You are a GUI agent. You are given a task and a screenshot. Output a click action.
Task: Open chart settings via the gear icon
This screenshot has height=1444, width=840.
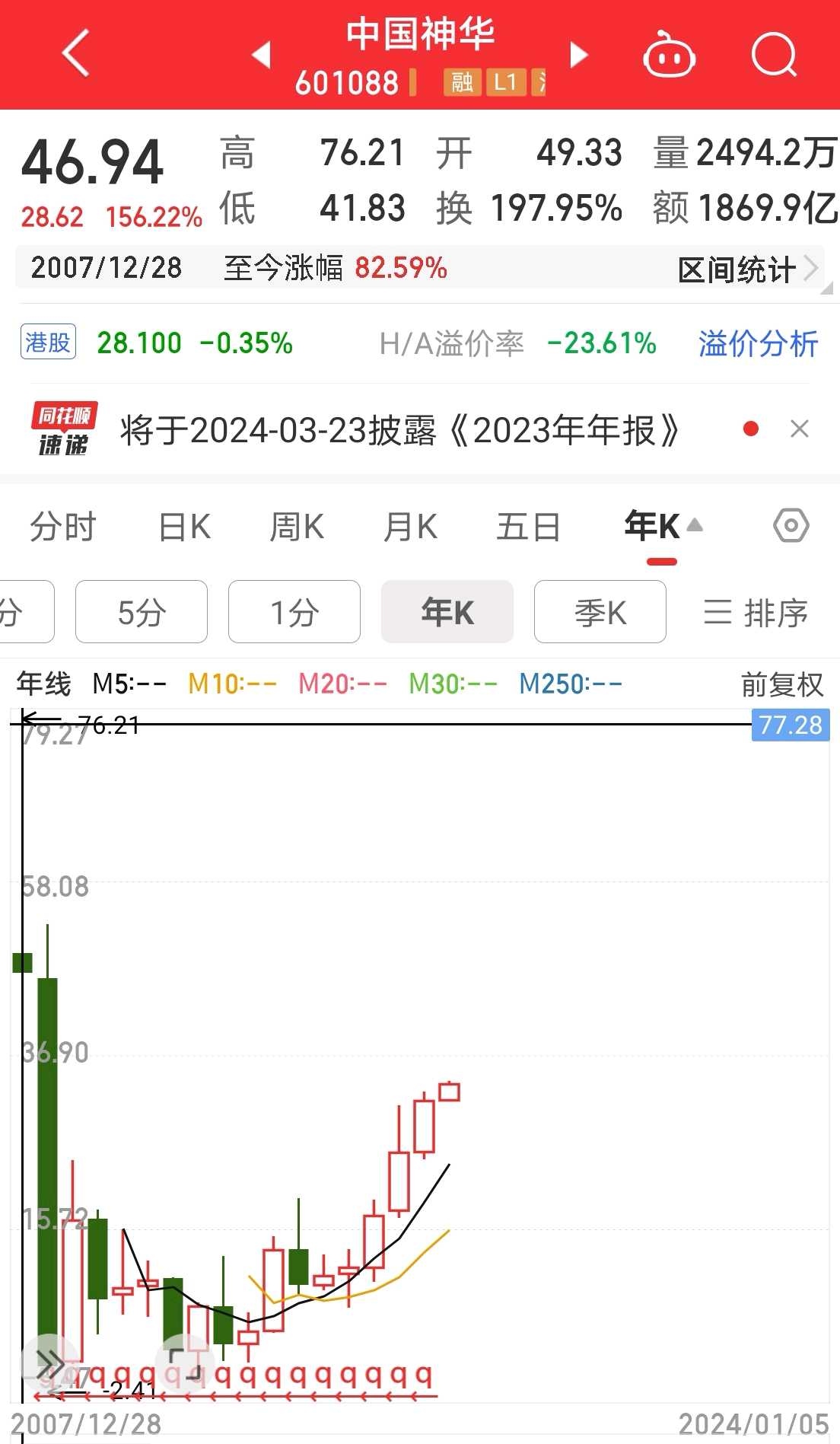tap(790, 525)
